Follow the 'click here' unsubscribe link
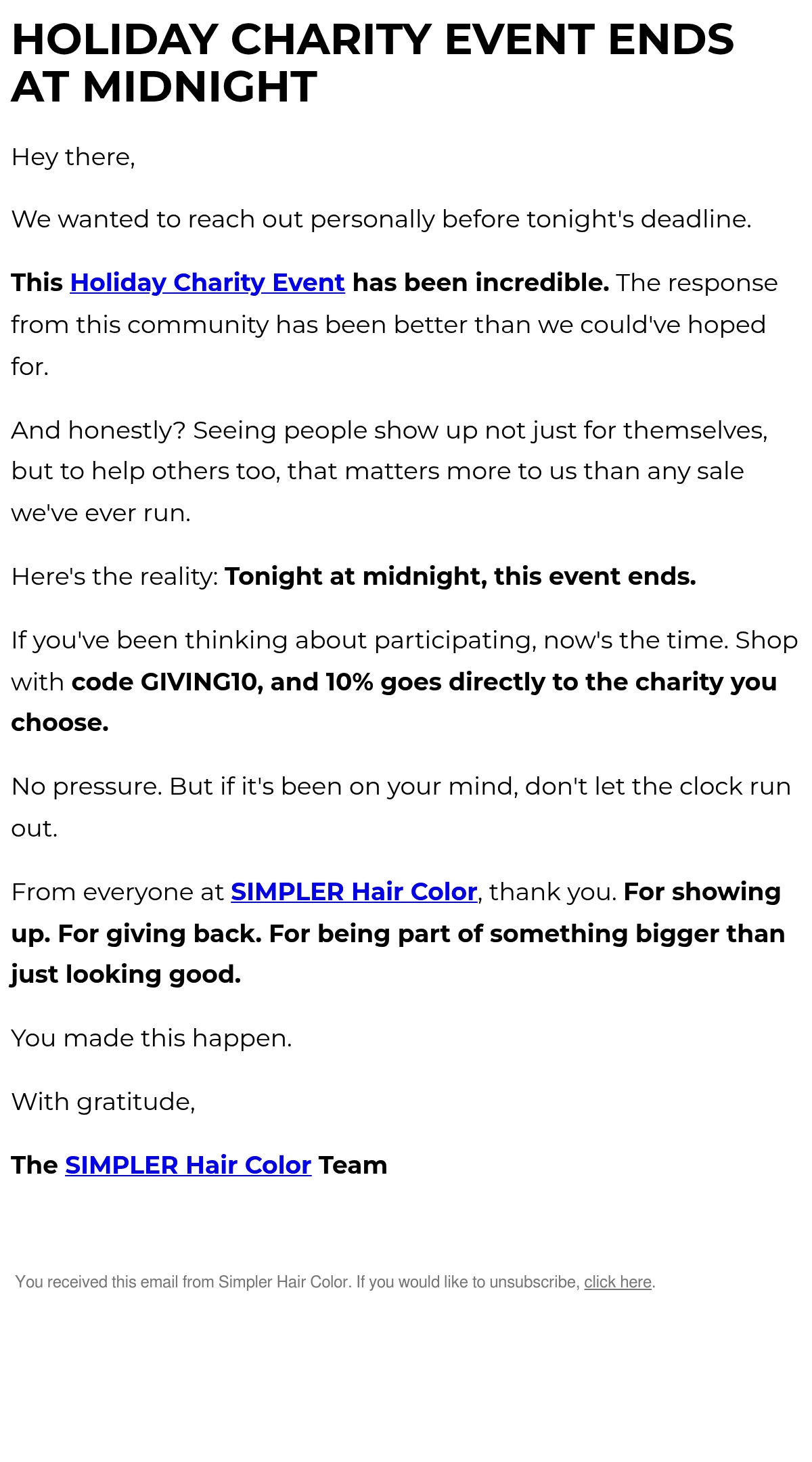812x1462 pixels. [x=618, y=1282]
